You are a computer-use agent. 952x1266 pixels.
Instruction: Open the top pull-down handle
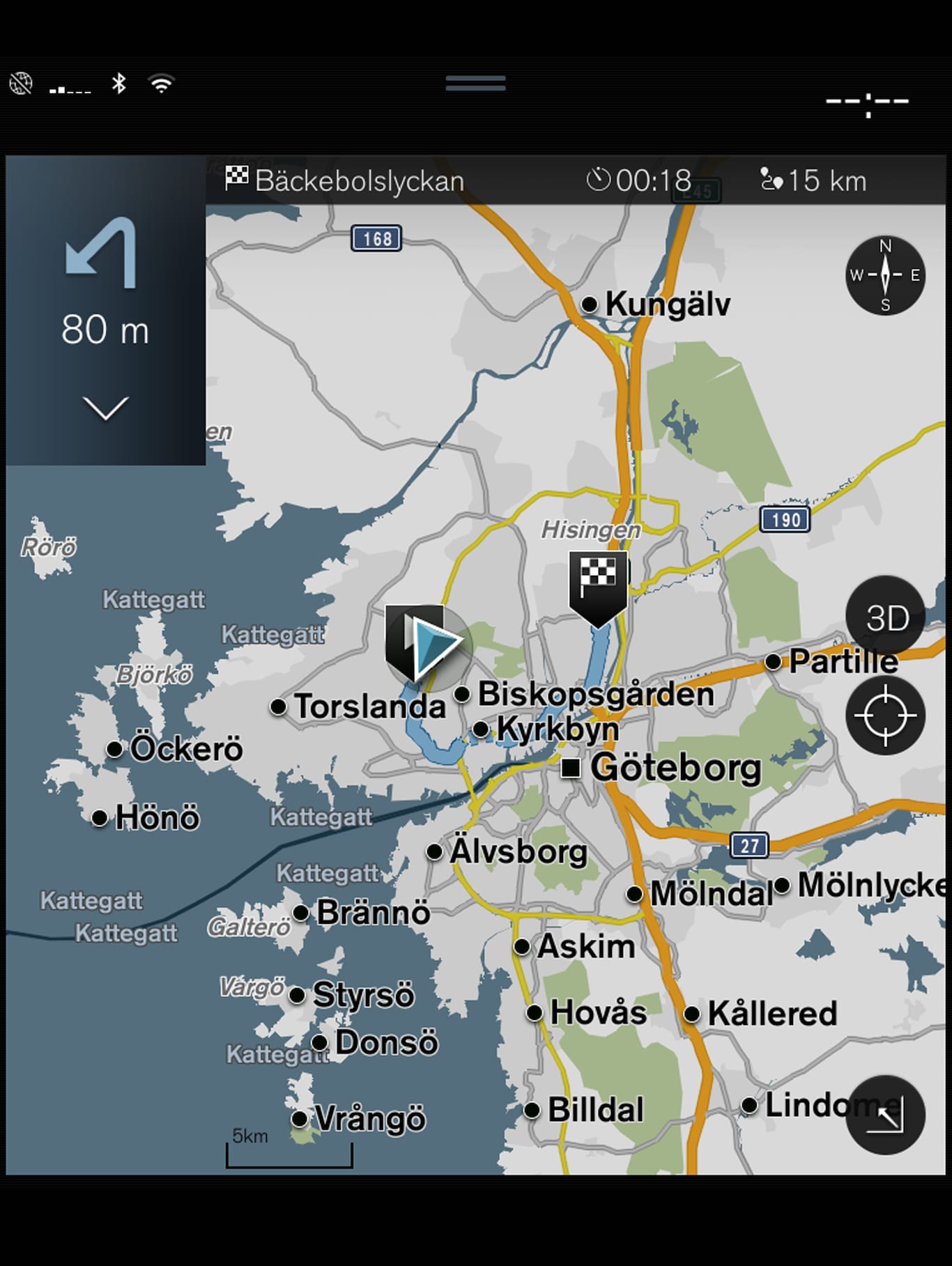pyautogui.click(x=475, y=84)
